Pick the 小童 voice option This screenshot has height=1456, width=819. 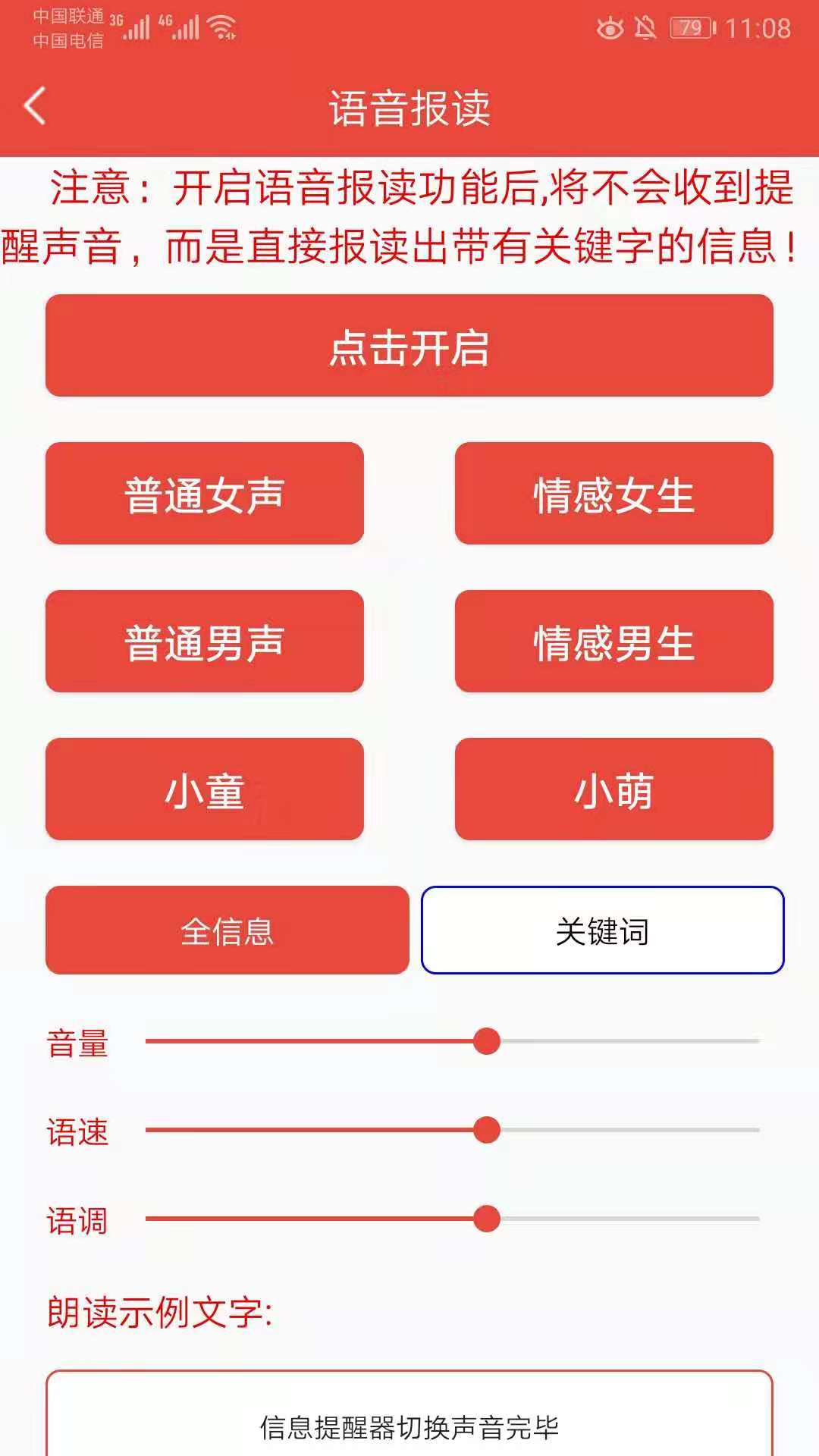[x=205, y=789]
